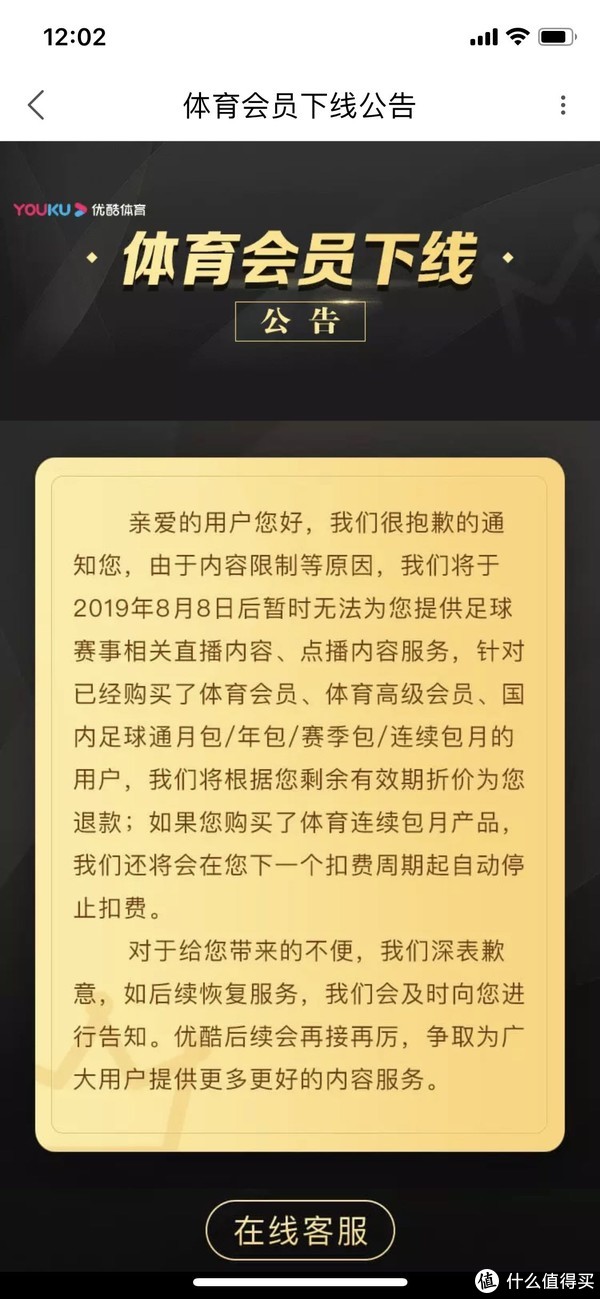This screenshot has height=1299, width=600.
Task: Go back using the back arrow
Action: tap(36, 105)
